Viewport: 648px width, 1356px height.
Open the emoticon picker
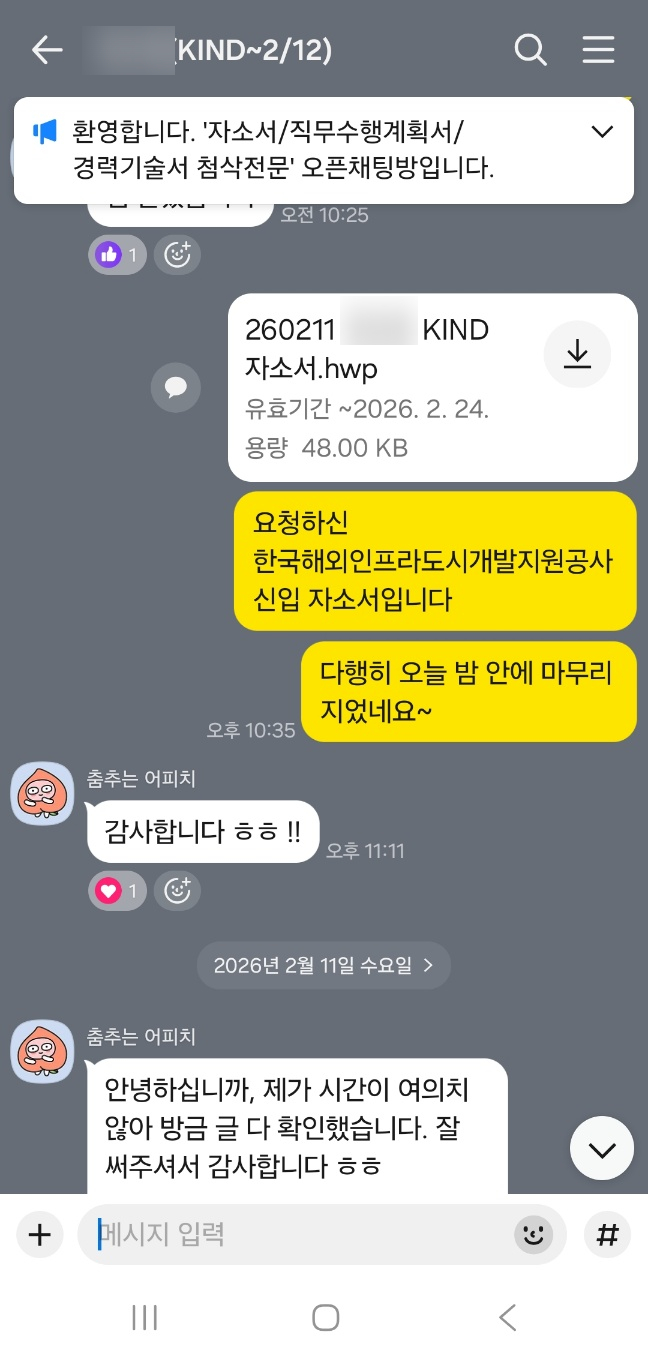(x=533, y=1236)
